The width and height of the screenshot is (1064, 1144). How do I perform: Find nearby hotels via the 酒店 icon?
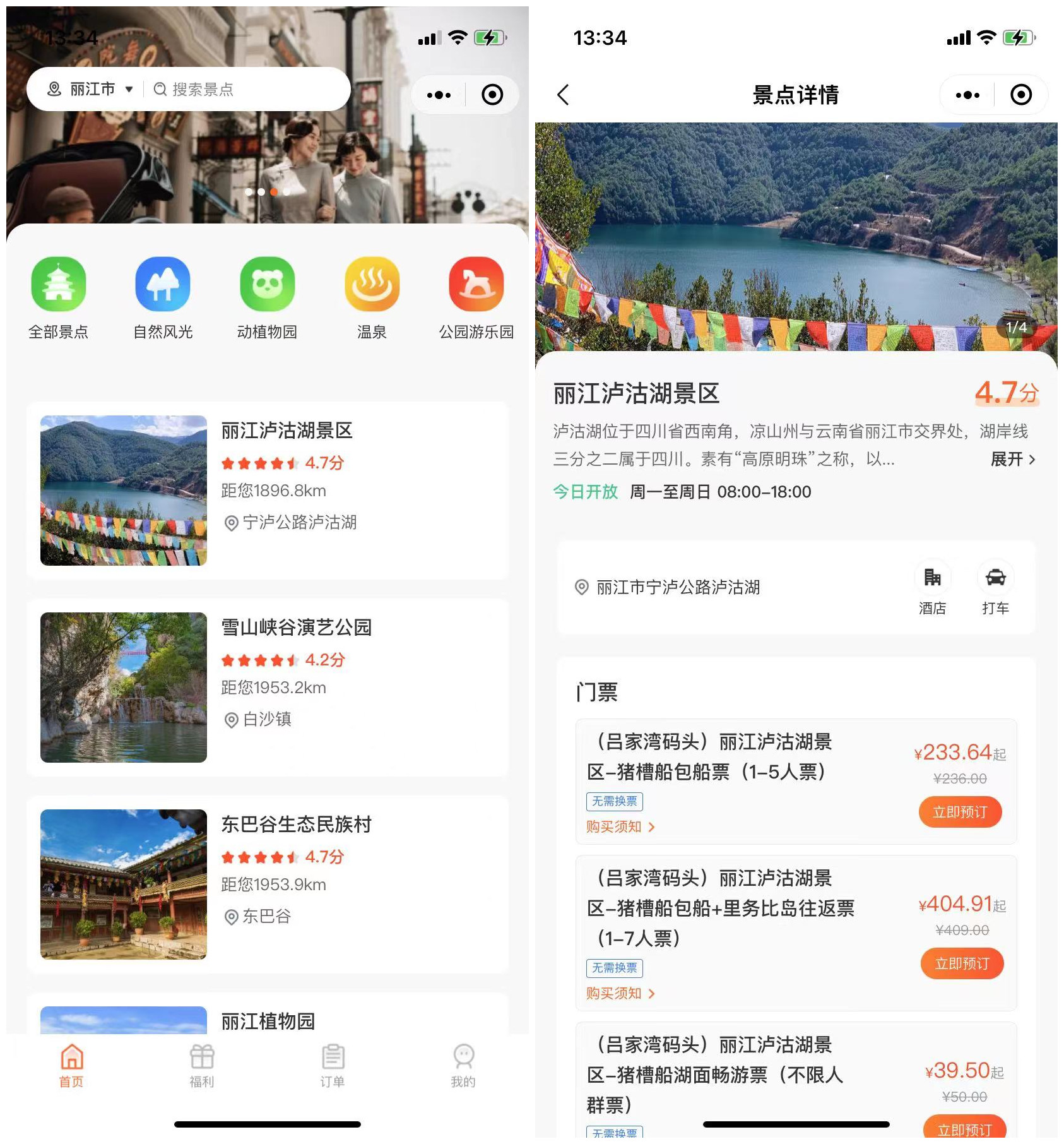coord(932,587)
